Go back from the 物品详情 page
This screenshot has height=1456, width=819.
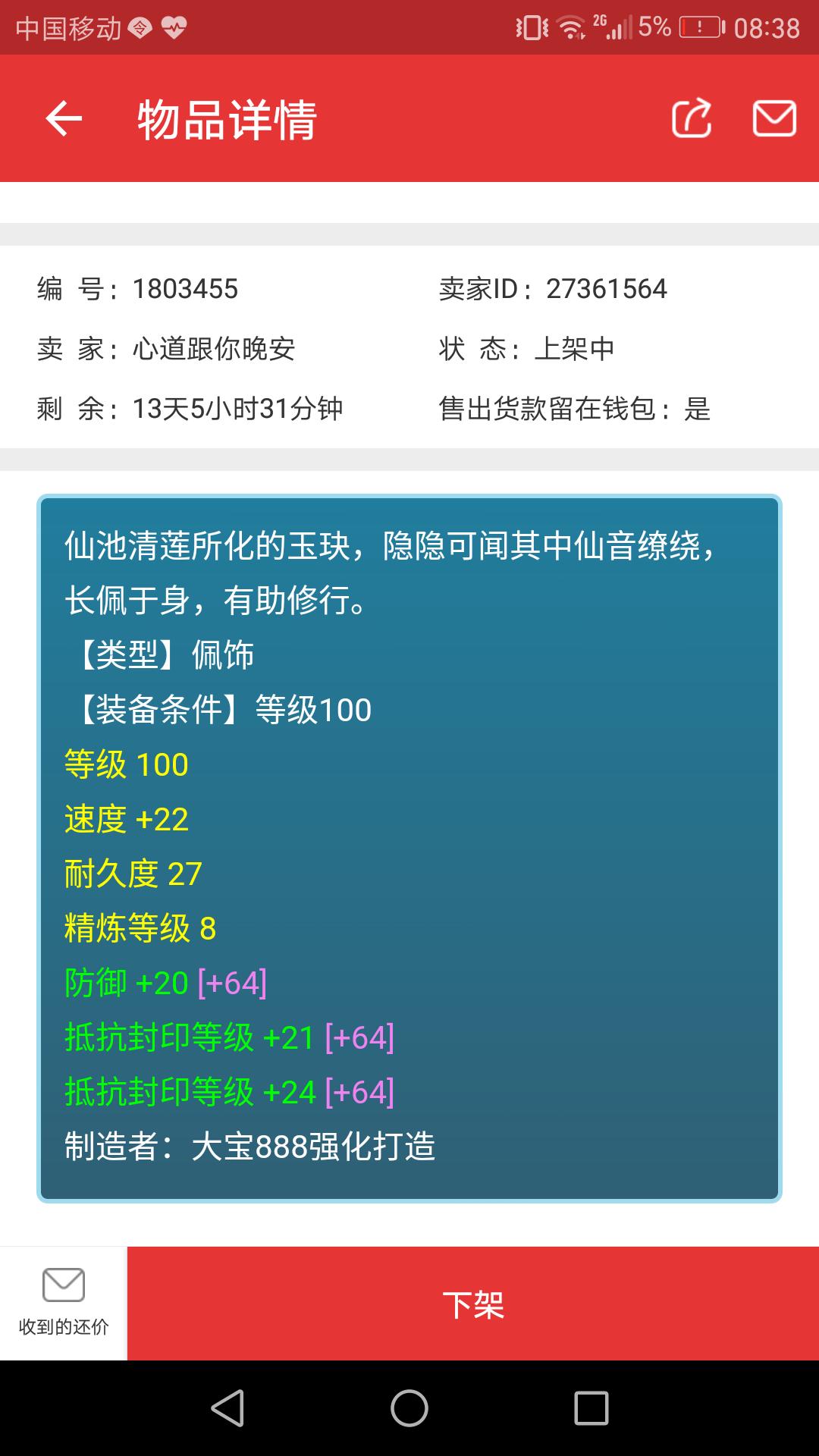64,119
